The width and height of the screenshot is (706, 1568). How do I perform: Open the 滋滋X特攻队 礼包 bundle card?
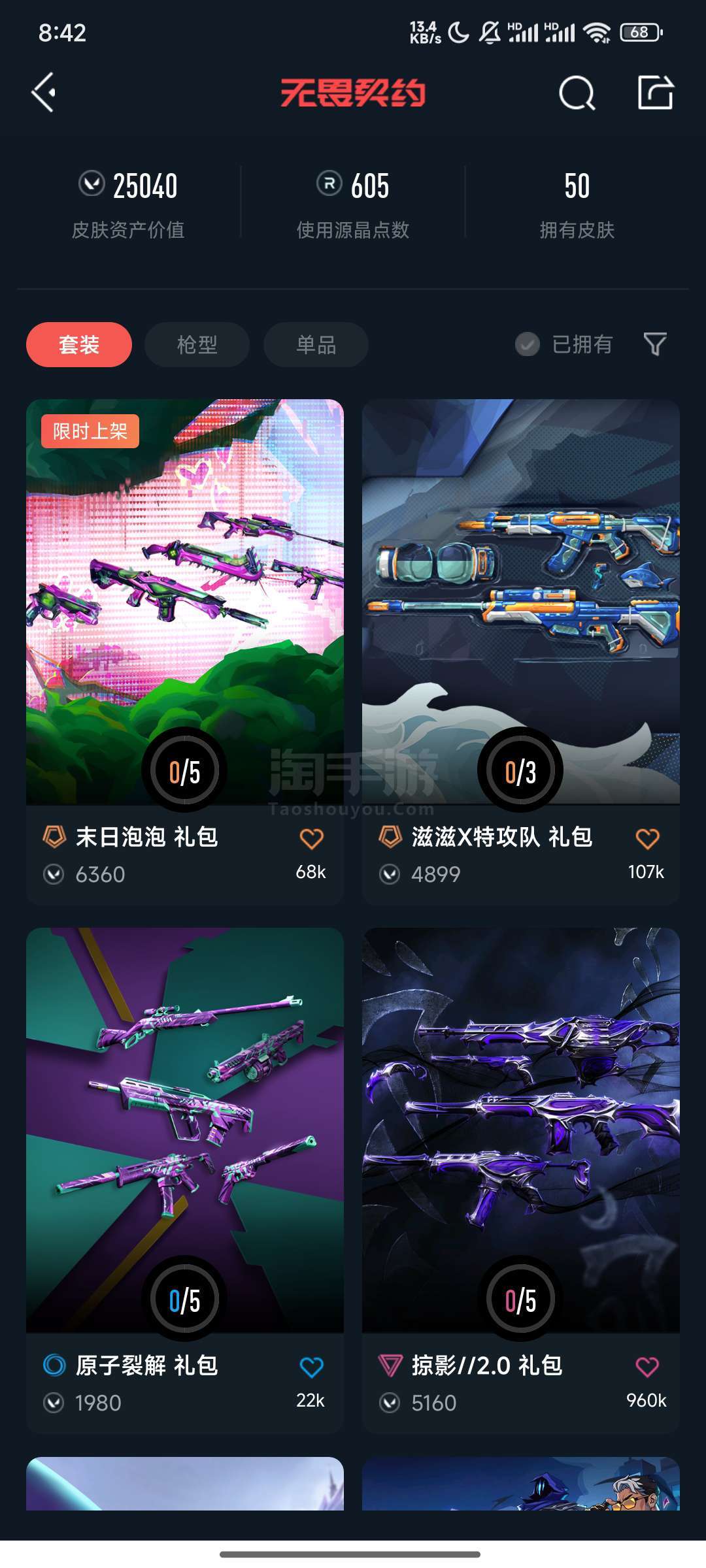pos(521,651)
